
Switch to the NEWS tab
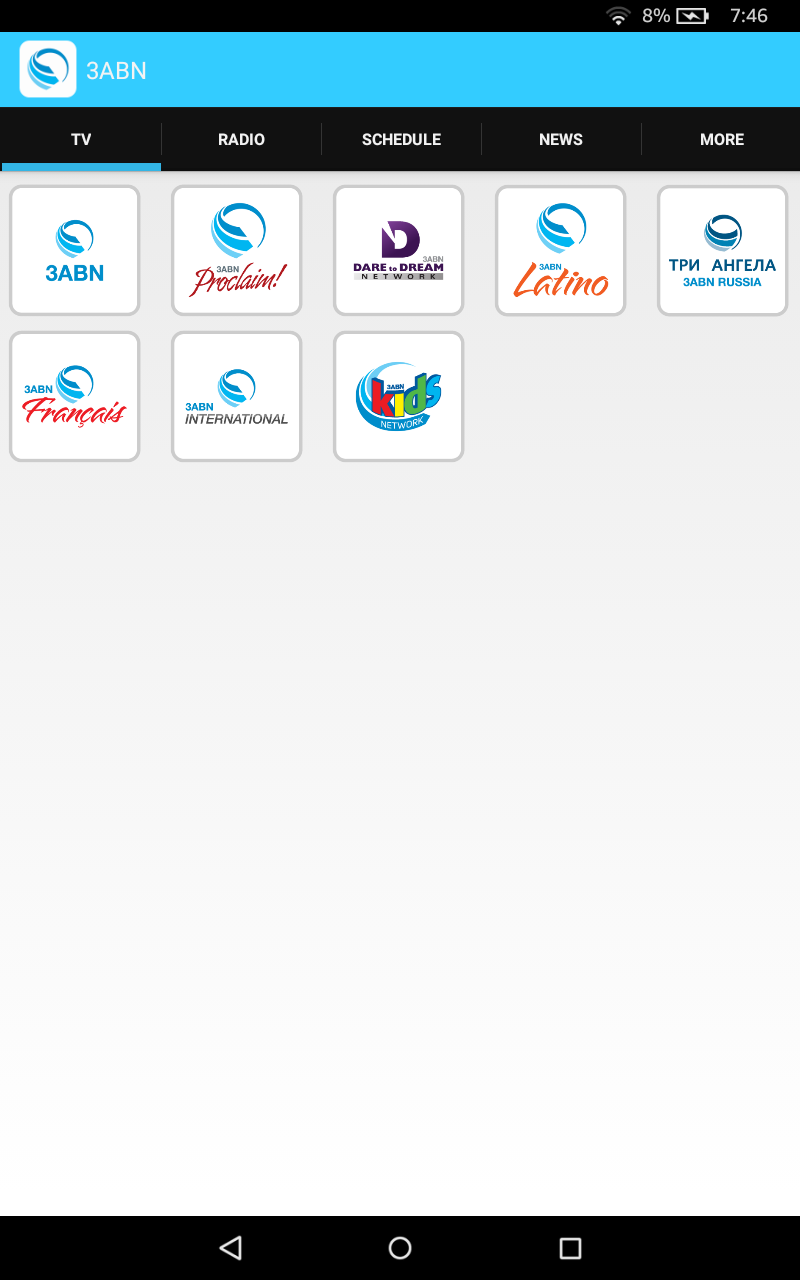point(561,139)
